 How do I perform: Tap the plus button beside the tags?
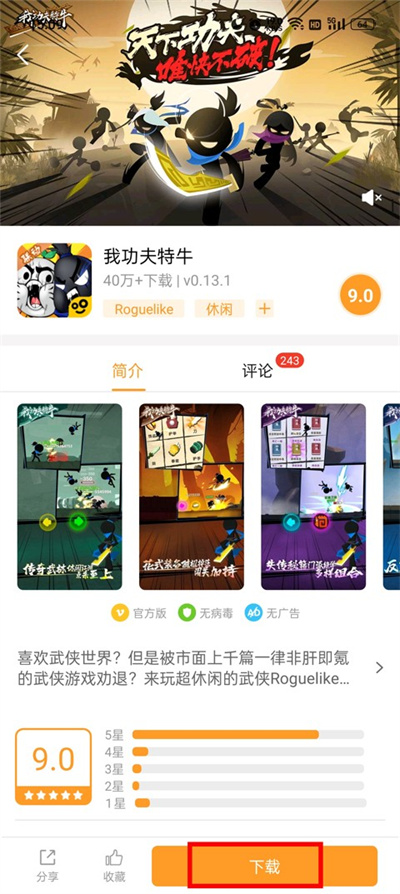pos(264,308)
